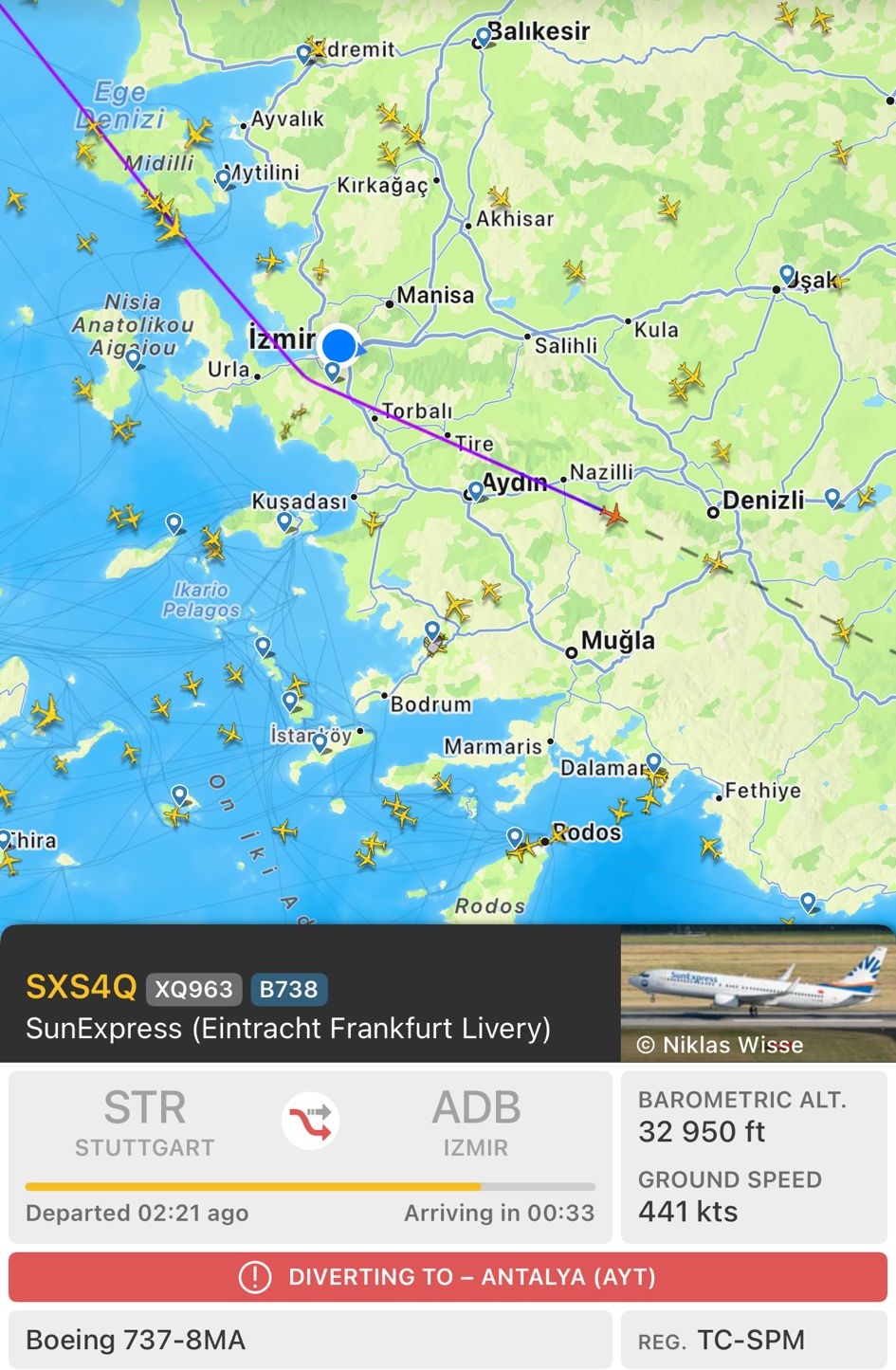The image size is (896, 1370).
Task: Open the STR to ADB route card
Action: coord(310,1157)
